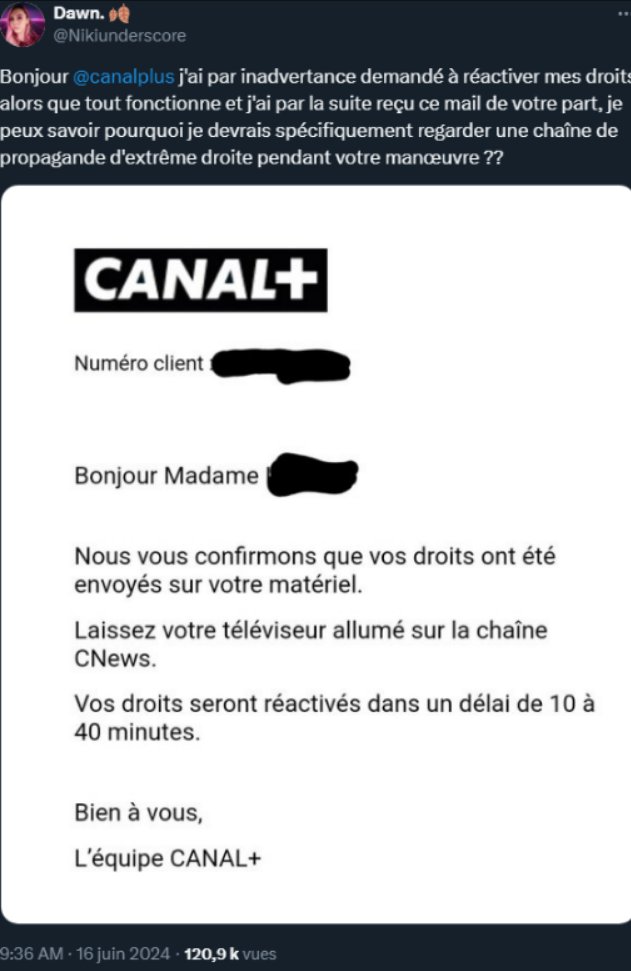Open Dawn's profile picture
Image resolution: width=631 pixels, height=971 pixels.
24,24
